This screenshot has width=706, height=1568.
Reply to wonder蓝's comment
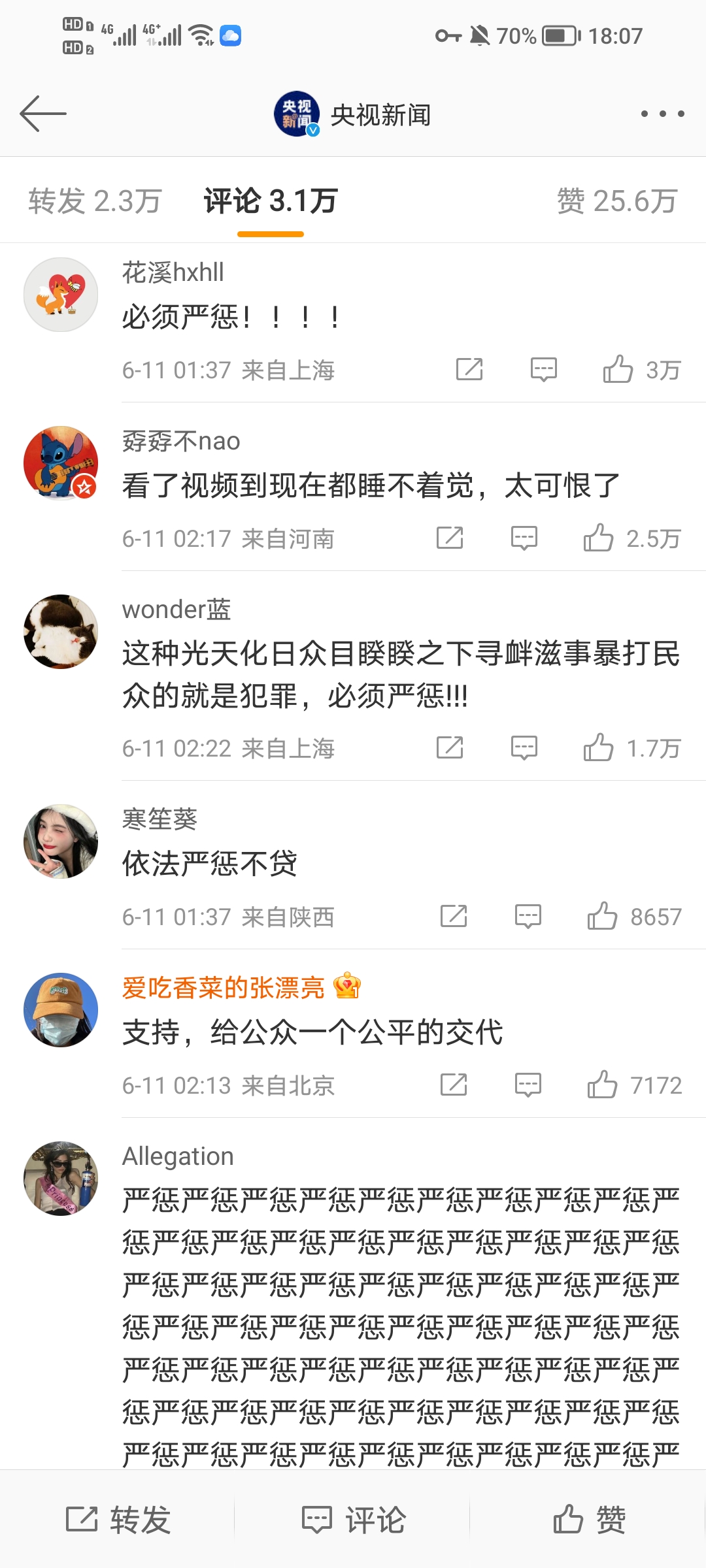(x=524, y=747)
